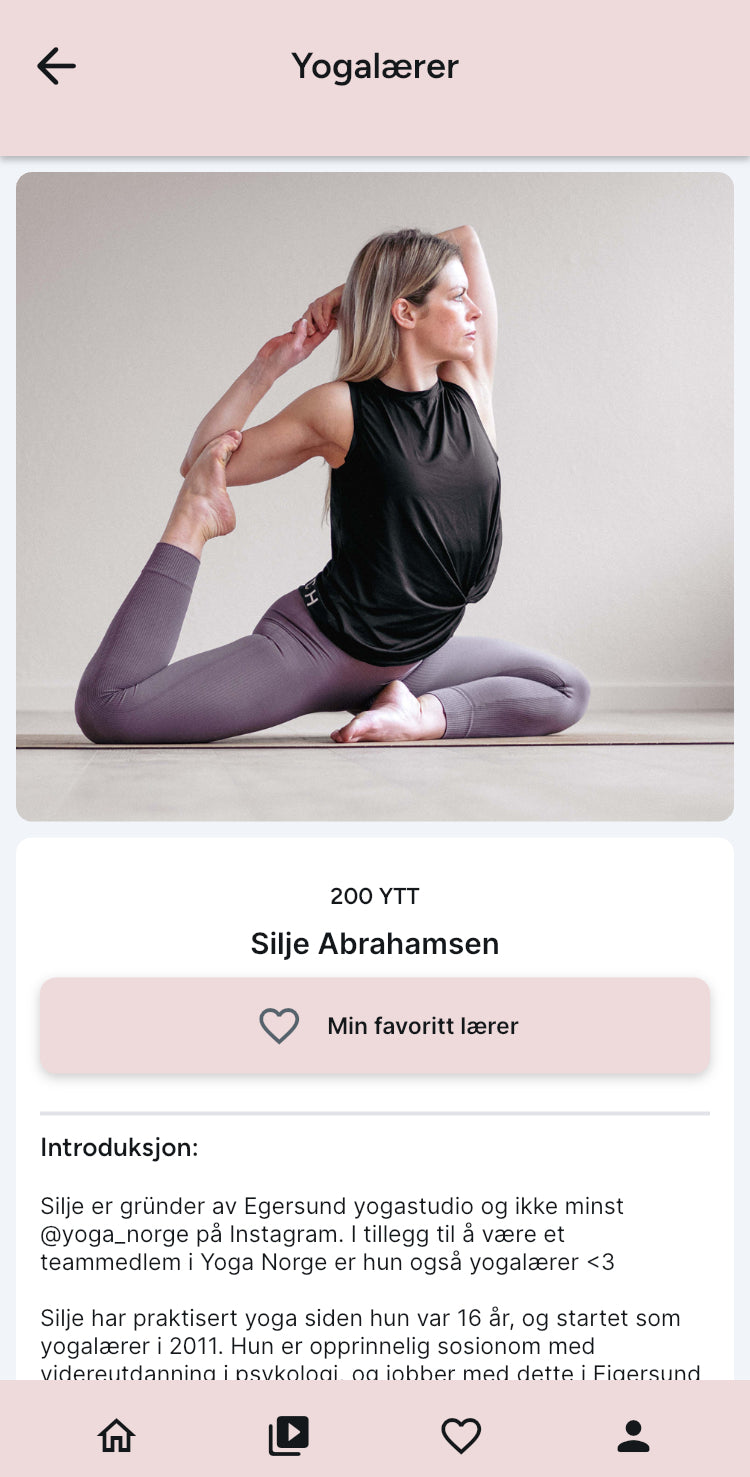Open the home tab
The width and height of the screenshot is (750, 1477).
(x=116, y=1436)
